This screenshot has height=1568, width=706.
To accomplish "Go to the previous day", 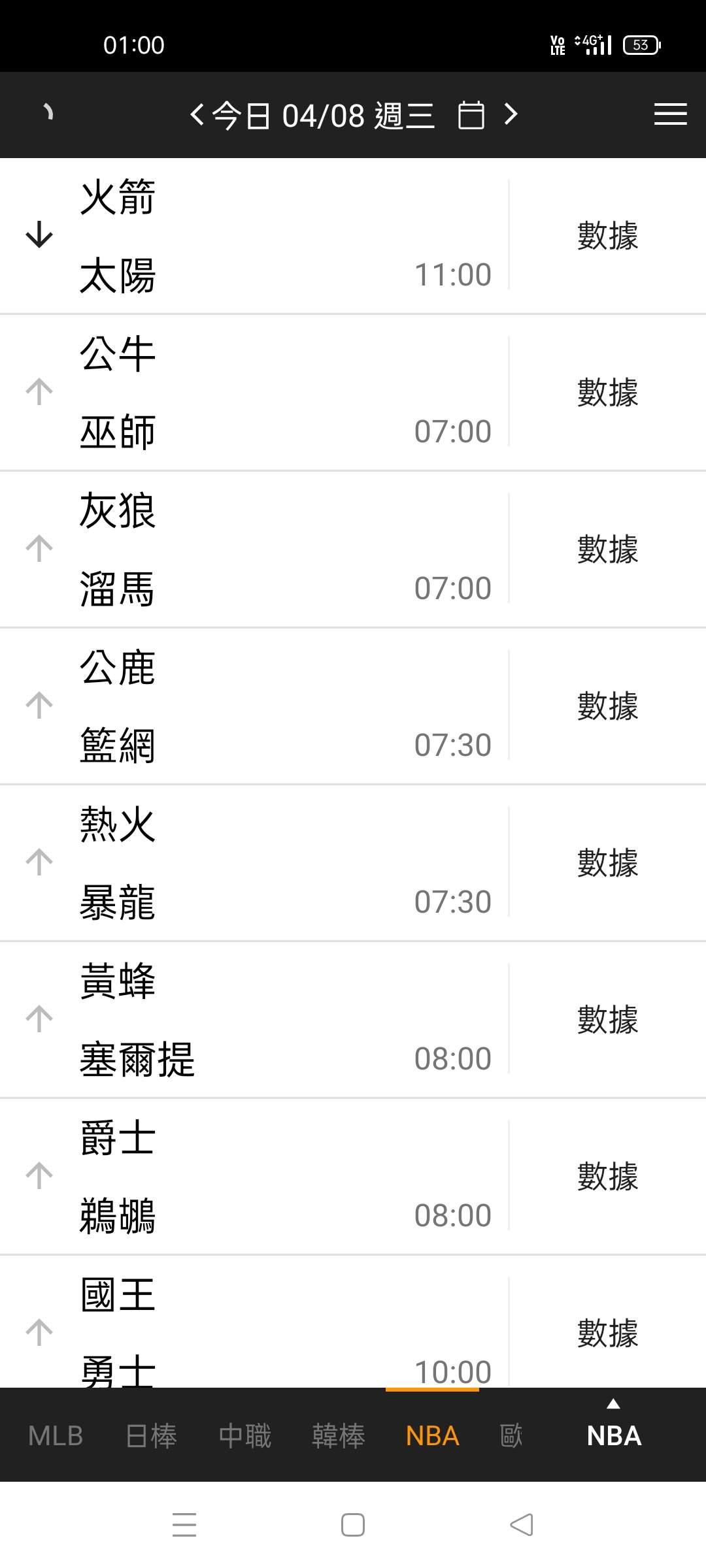I will 196,116.
